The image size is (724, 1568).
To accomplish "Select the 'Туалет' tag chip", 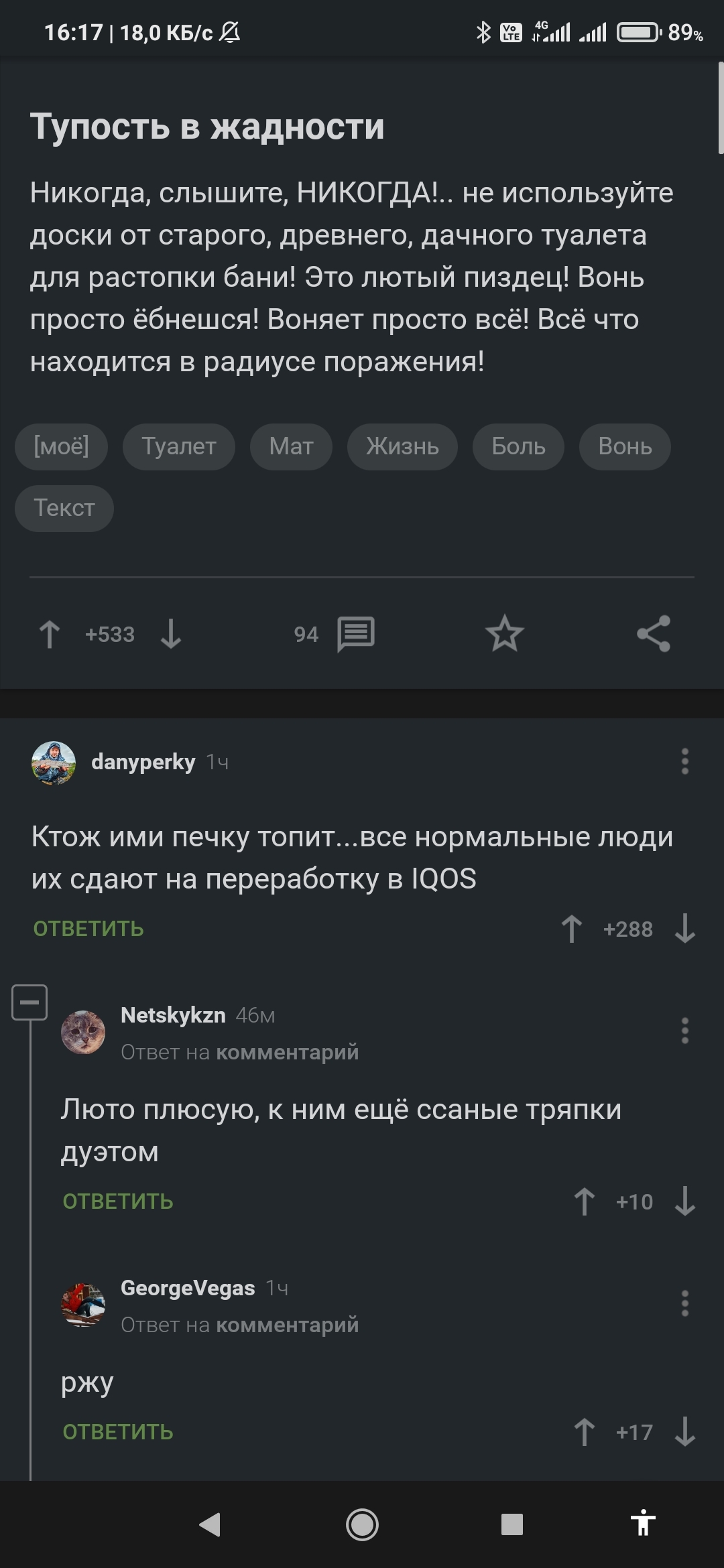I will coord(179,446).
